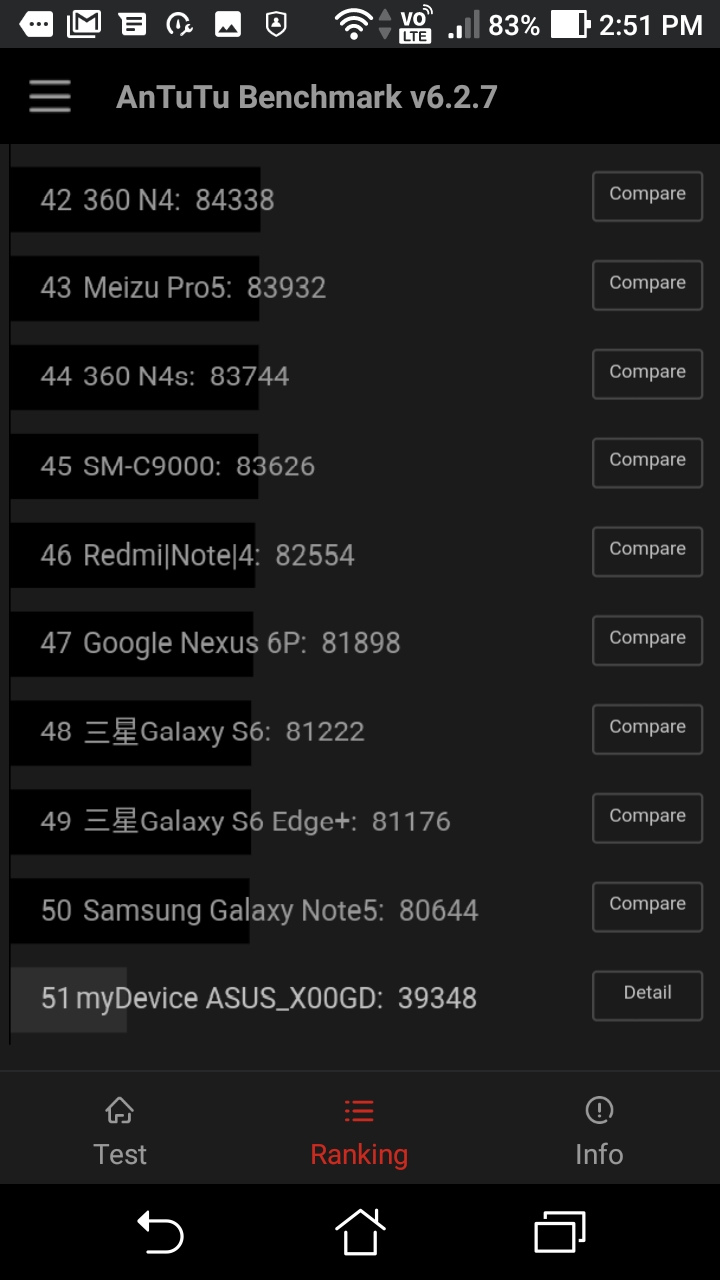This screenshot has width=720, height=1280.
Task: Compare with Google Nexus 6P
Action: (x=647, y=639)
